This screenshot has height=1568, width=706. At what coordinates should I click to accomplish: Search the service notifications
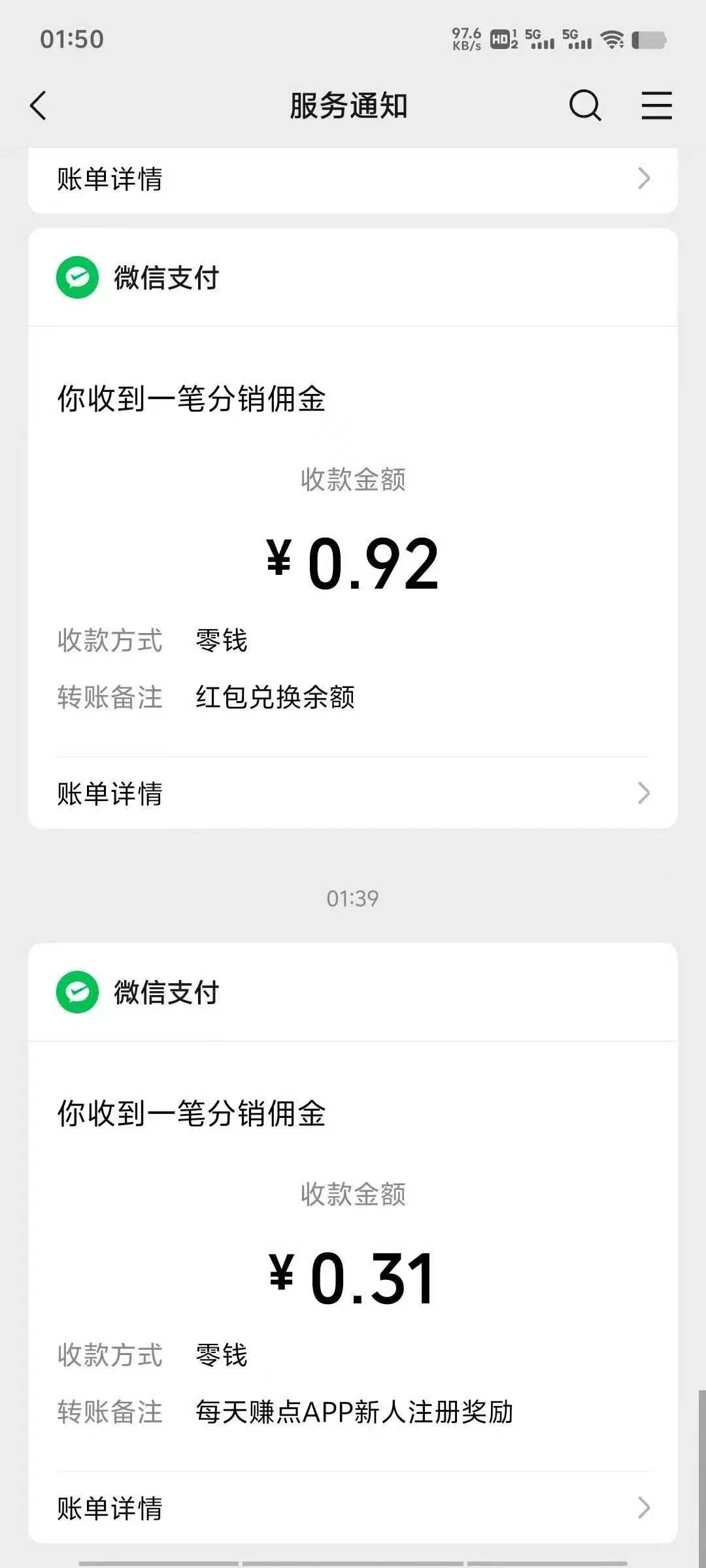pyautogui.click(x=584, y=105)
